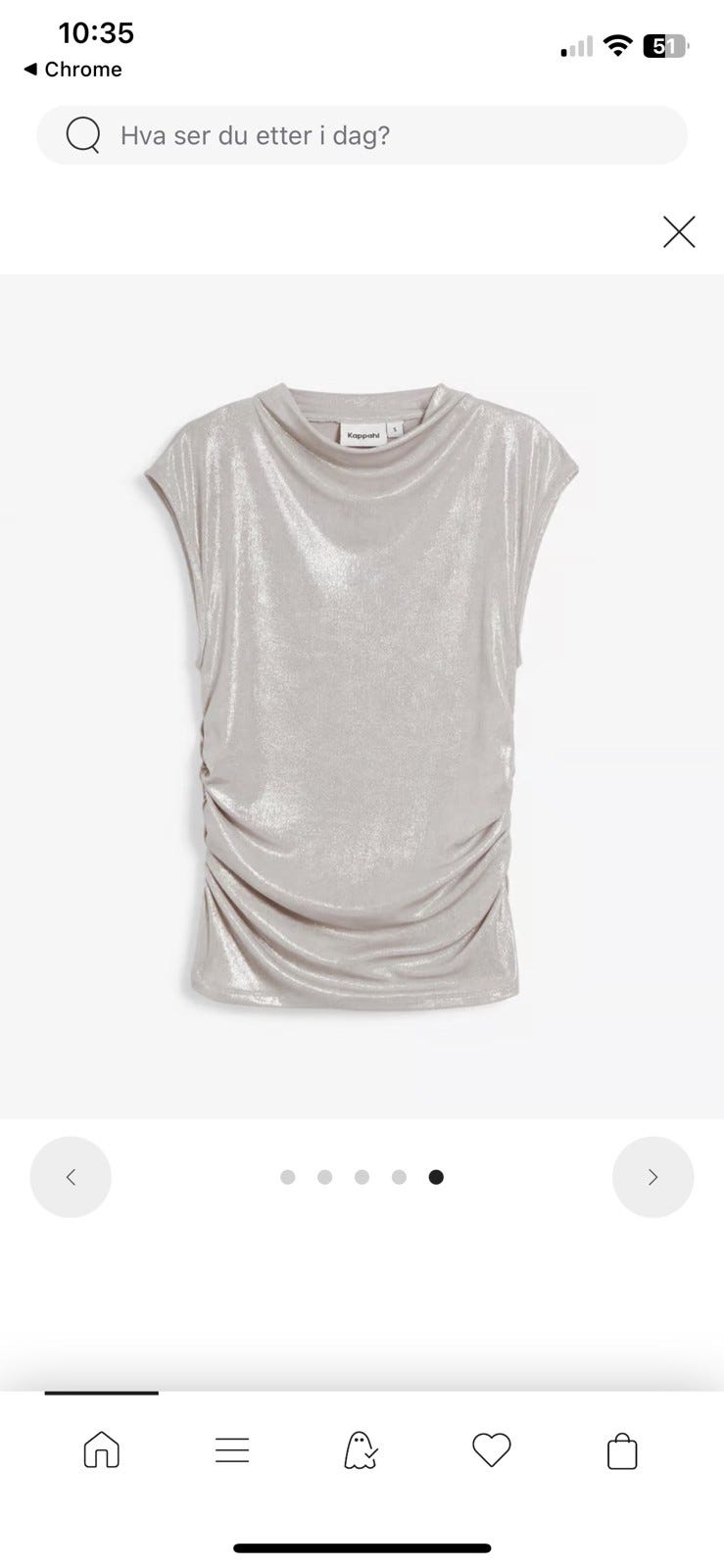Open the ghost icon tab
This screenshot has height=1568, width=724.
click(362, 1449)
